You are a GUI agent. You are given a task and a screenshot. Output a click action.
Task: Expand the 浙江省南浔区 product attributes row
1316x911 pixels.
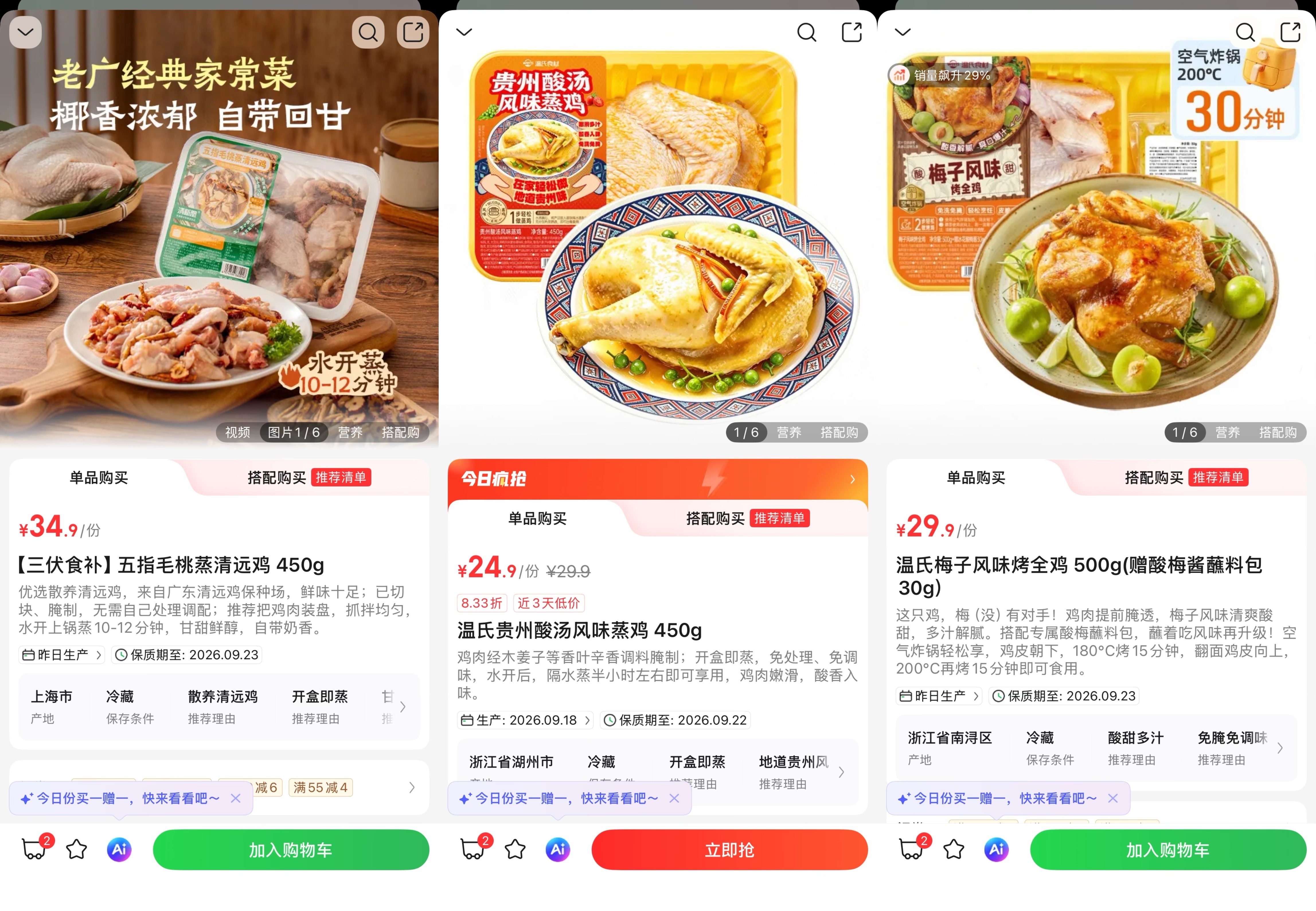(x=1280, y=748)
